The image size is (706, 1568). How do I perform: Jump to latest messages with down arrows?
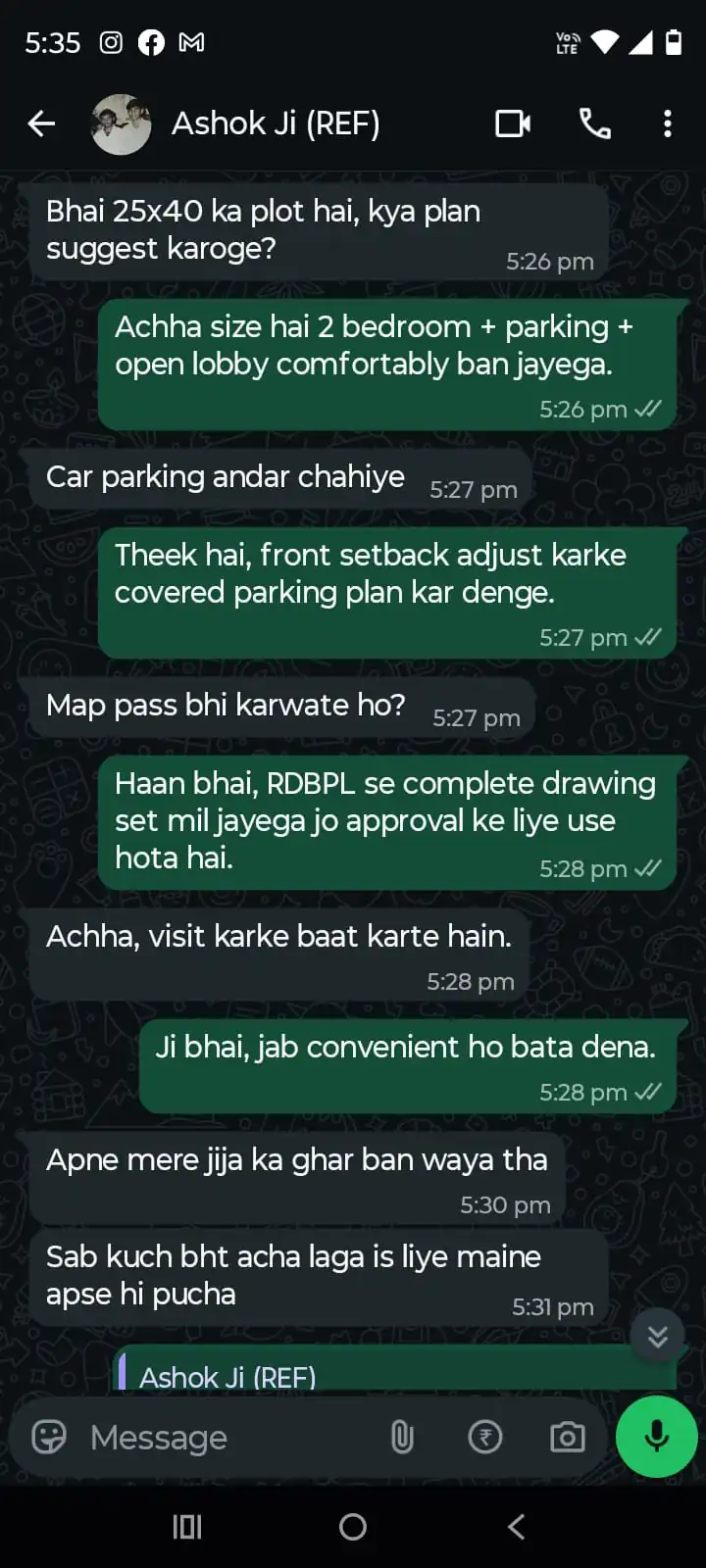pyautogui.click(x=657, y=1336)
